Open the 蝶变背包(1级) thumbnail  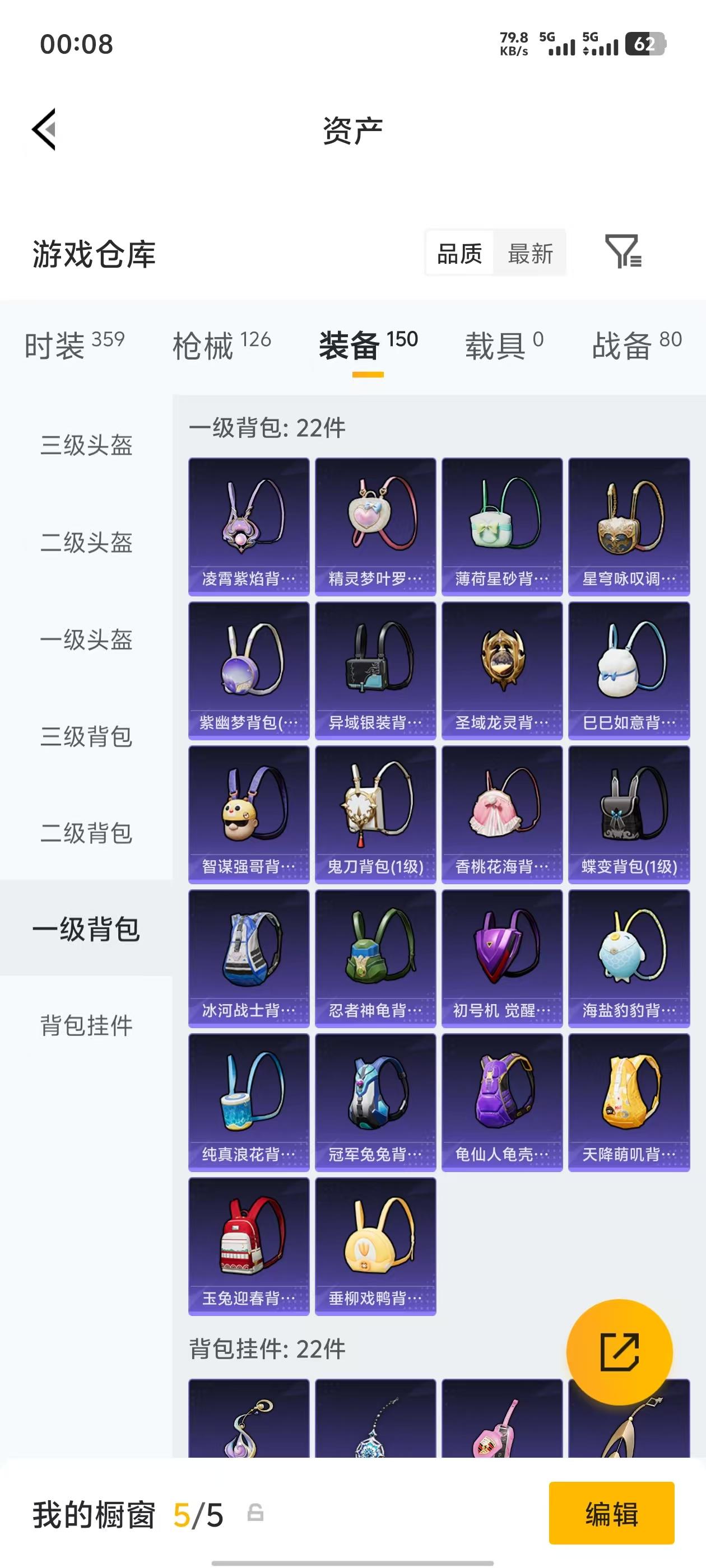click(x=629, y=813)
